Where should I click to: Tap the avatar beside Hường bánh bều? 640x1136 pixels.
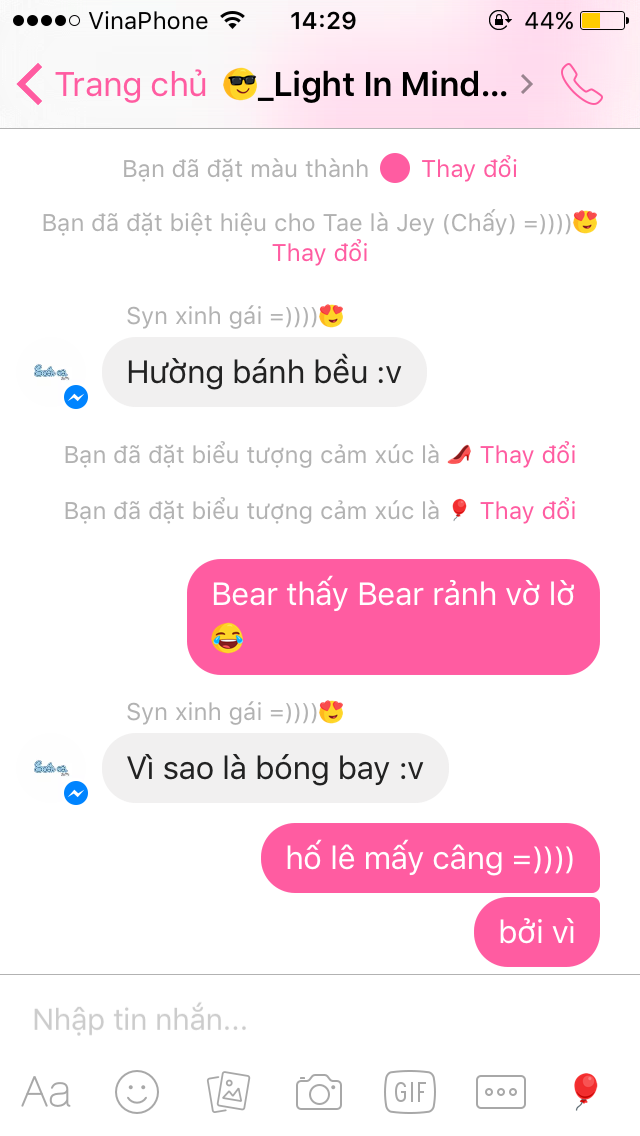click(52, 372)
